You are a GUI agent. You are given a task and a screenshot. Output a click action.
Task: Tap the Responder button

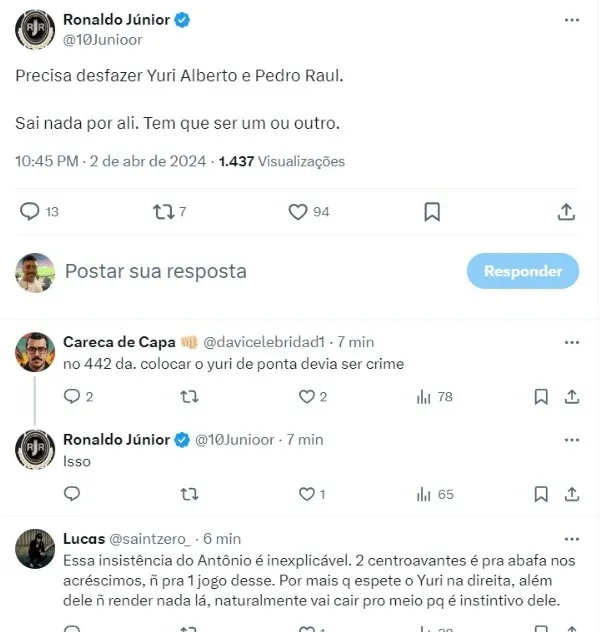pyautogui.click(x=523, y=271)
